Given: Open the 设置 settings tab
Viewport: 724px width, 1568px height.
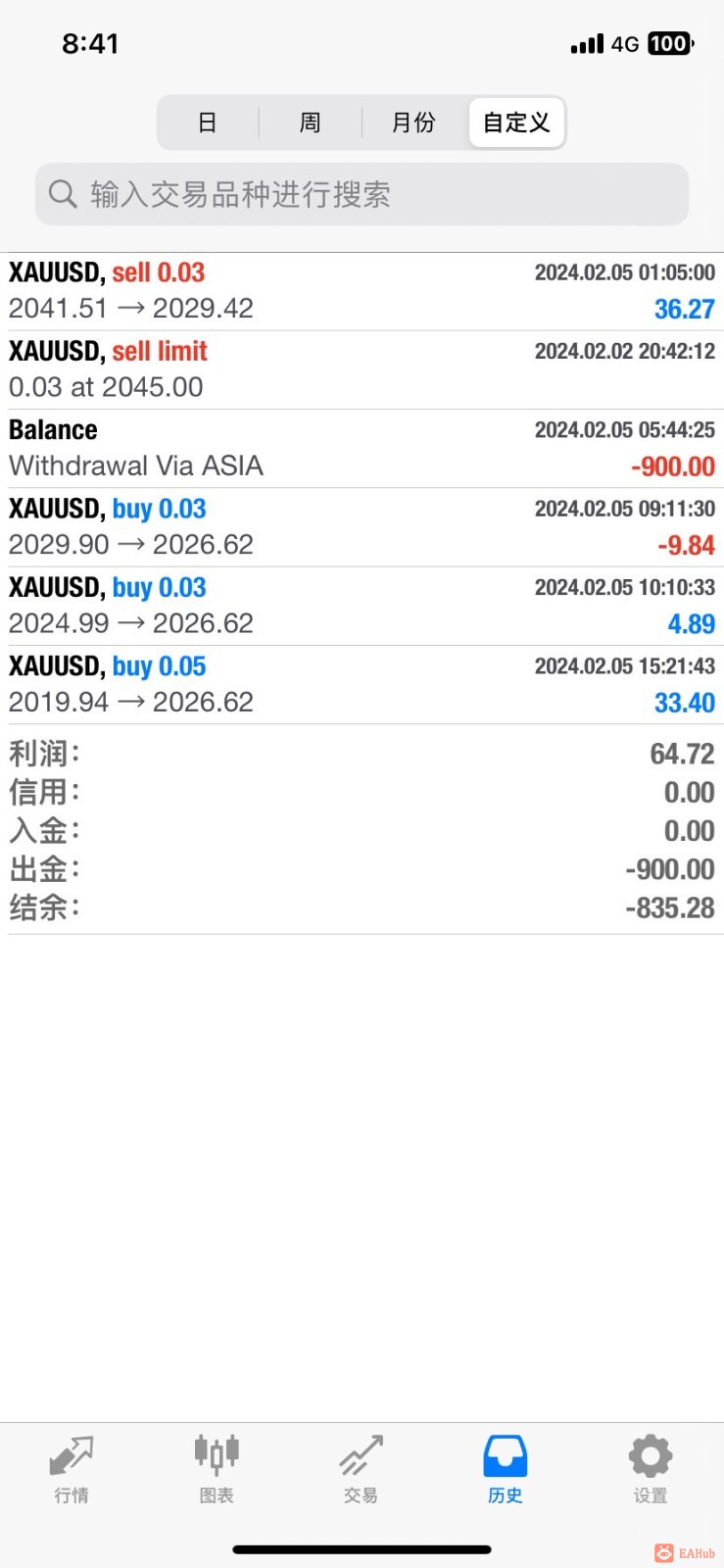Looking at the screenshot, I should pyautogui.click(x=651, y=1468).
